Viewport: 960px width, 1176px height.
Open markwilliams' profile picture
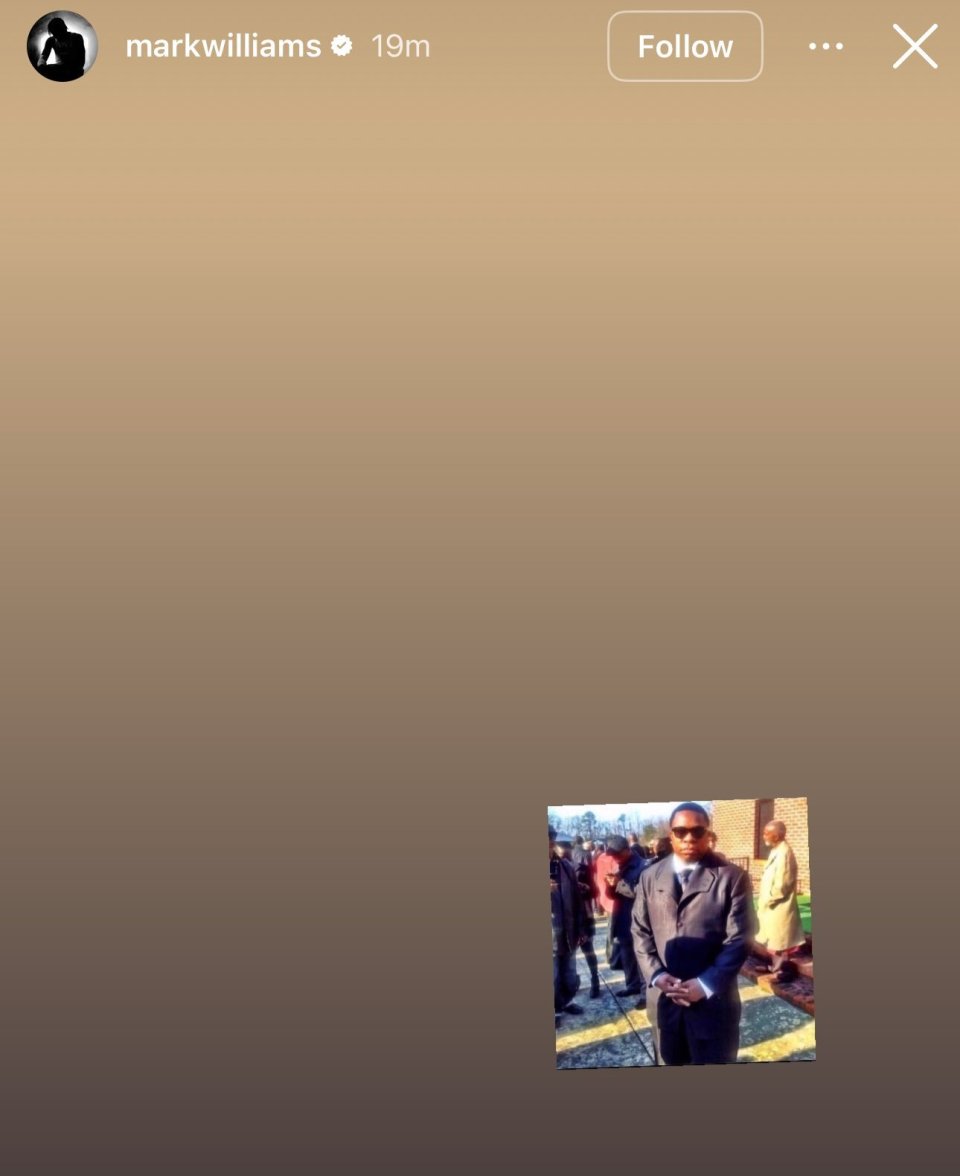pos(62,46)
